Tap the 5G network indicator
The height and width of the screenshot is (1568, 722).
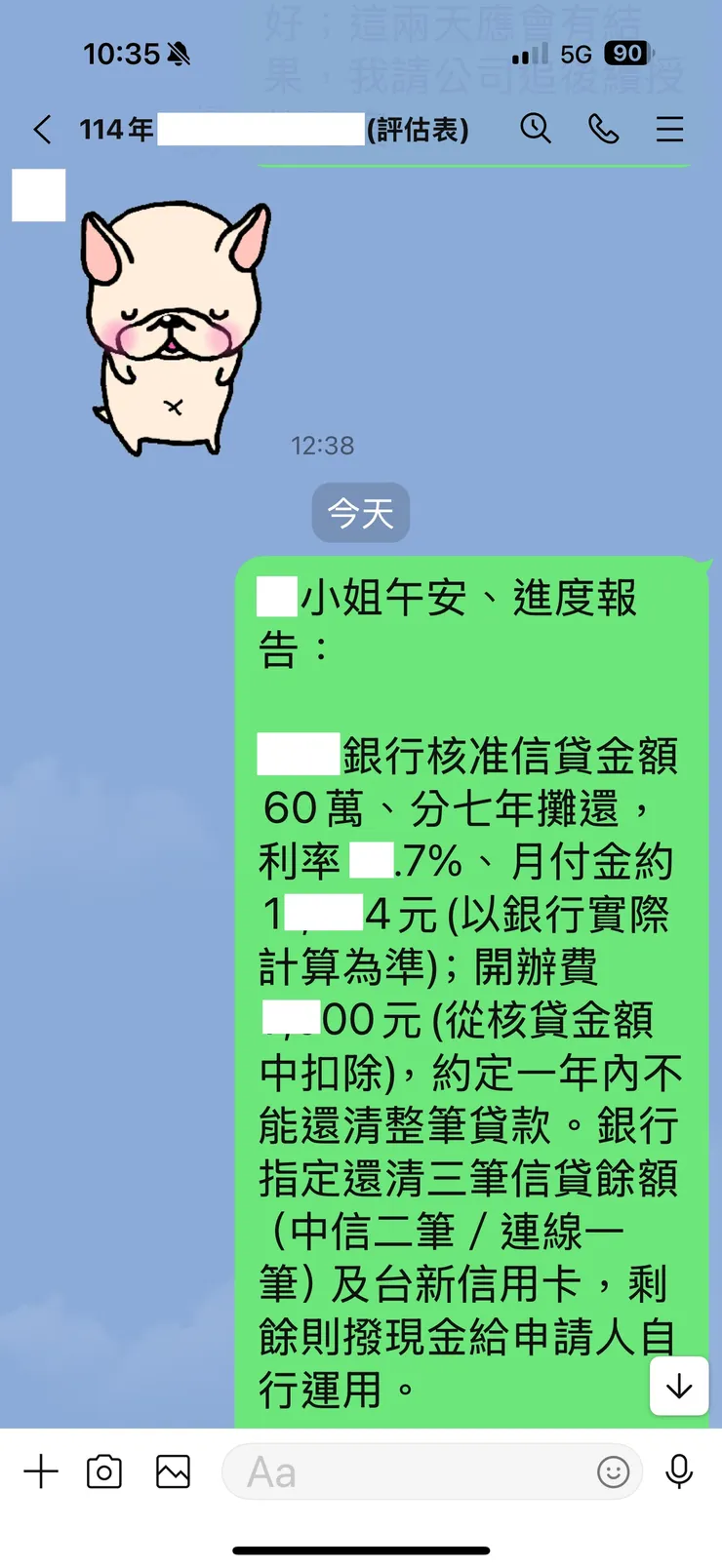point(575,56)
